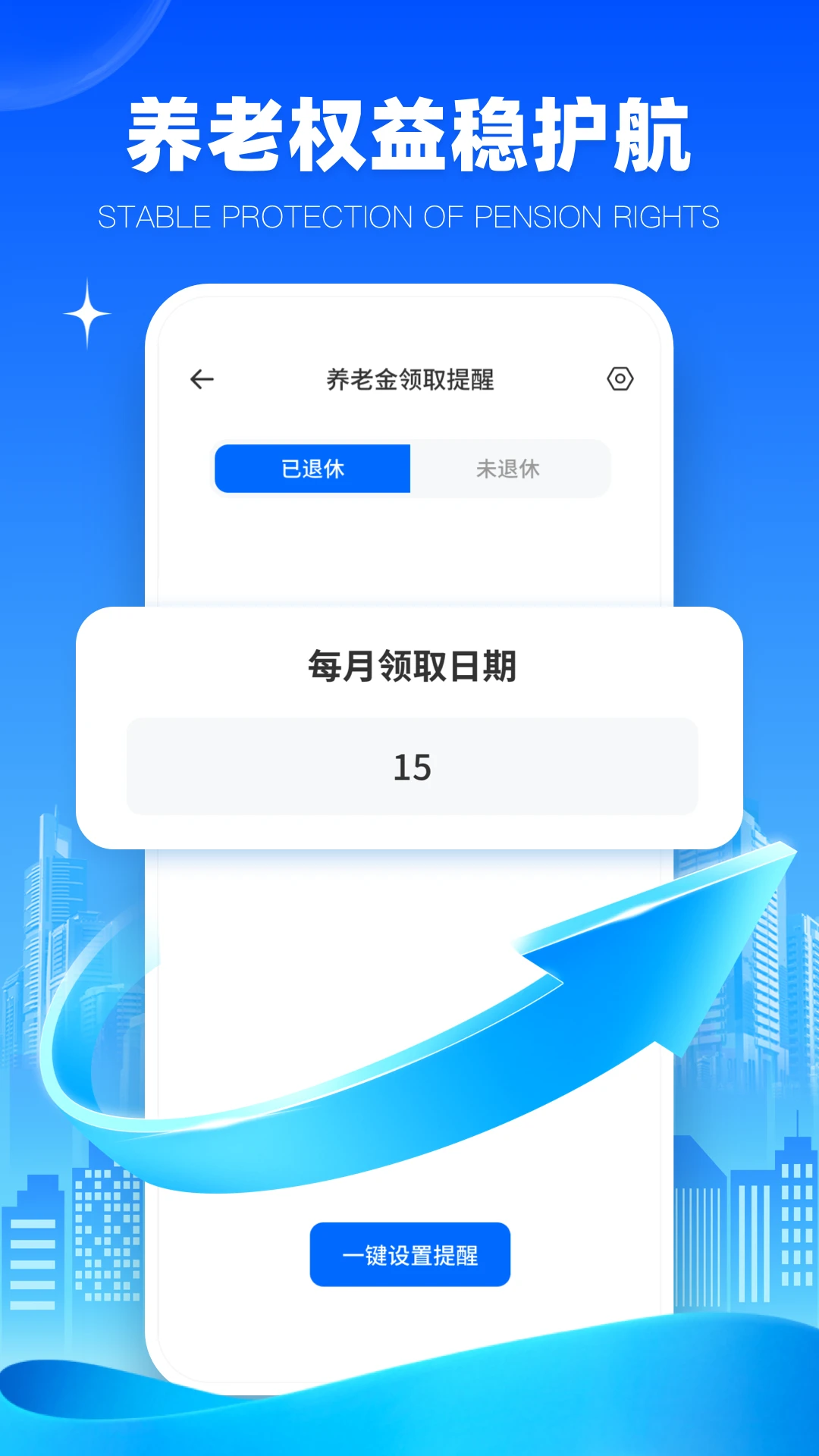This screenshot has height=1456, width=819.
Task: Click the blue reminder setup control
Action: (409, 1254)
